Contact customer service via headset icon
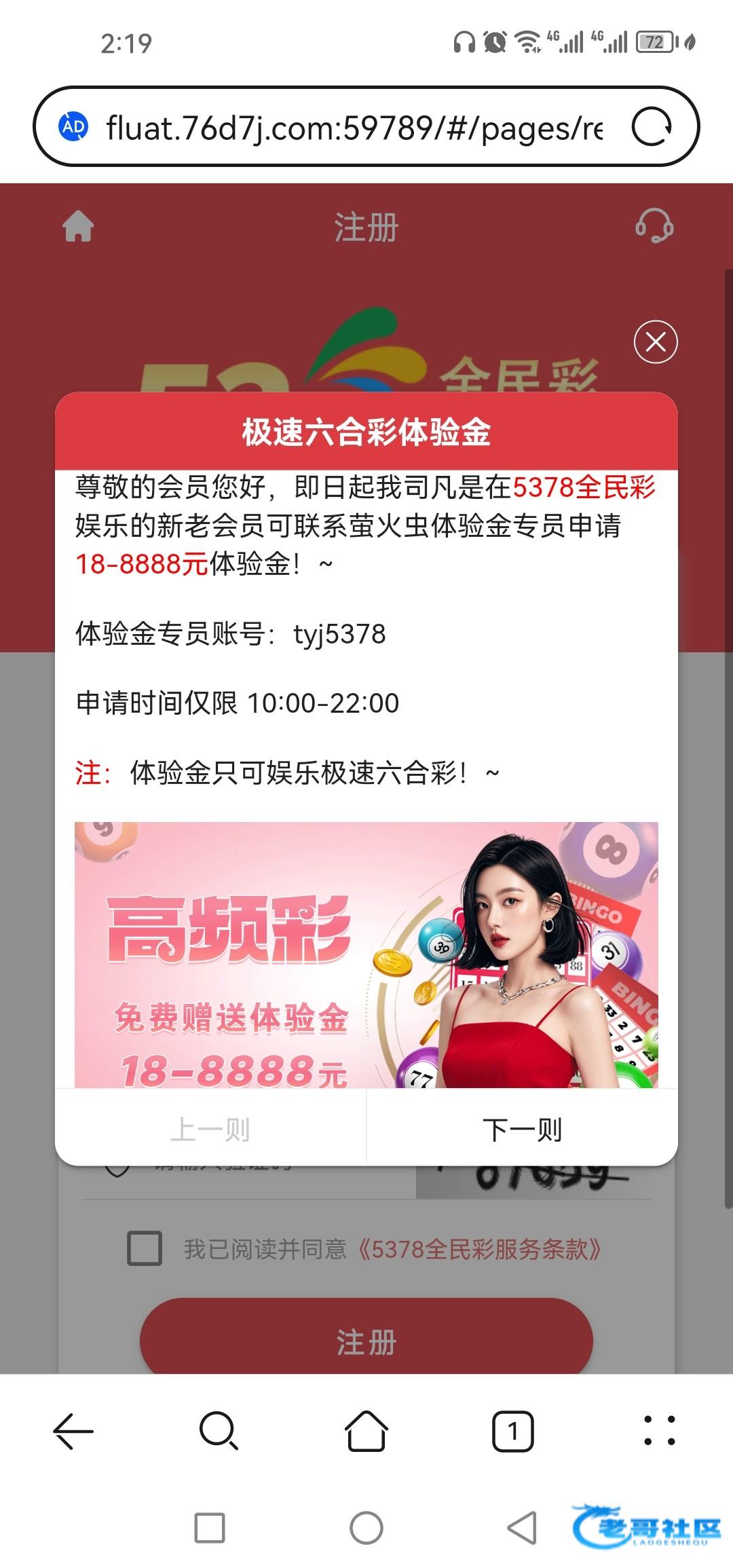This screenshot has width=733, height=1568. click(654, 226)
